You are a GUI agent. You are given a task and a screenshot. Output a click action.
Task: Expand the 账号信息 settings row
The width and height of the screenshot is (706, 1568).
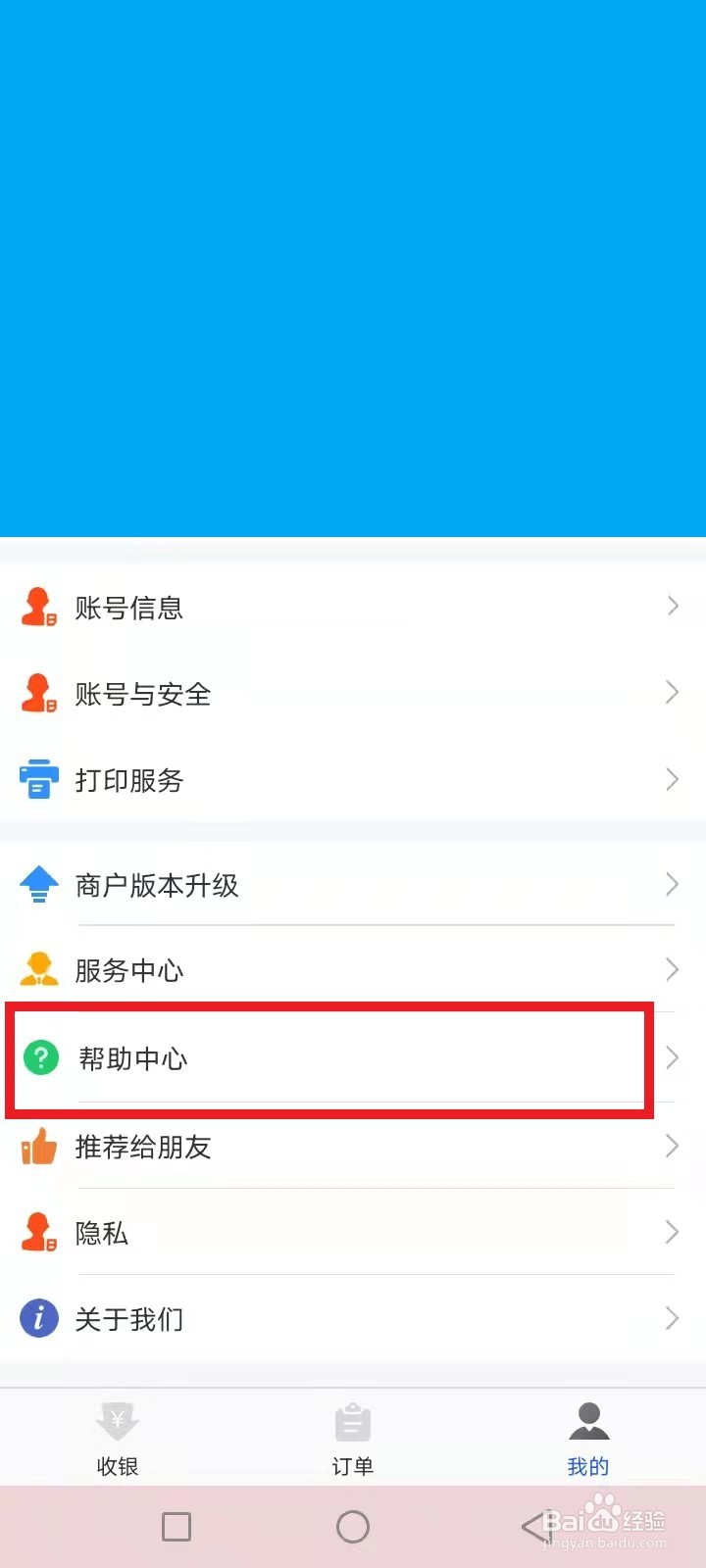353,608
